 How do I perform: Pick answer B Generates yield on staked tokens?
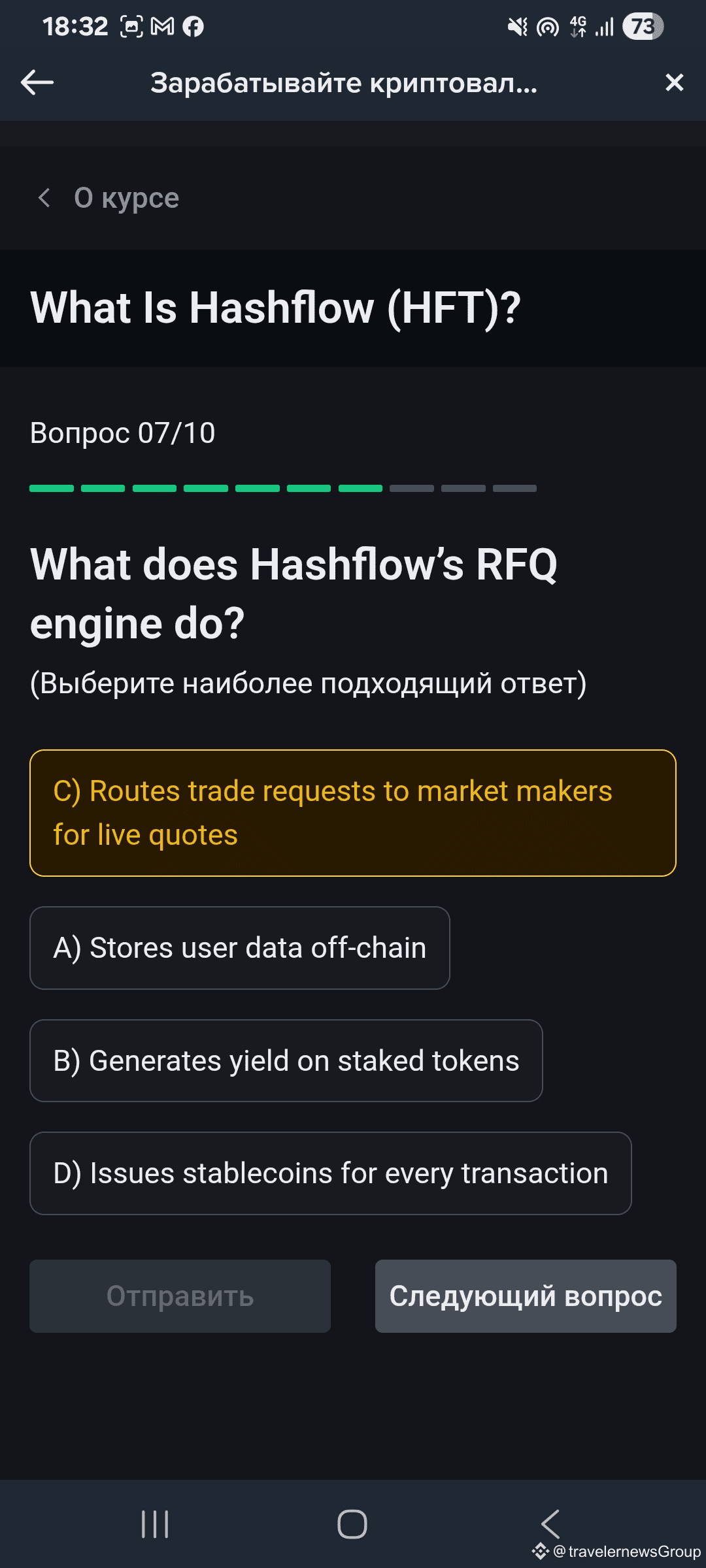click(286, 1061)
